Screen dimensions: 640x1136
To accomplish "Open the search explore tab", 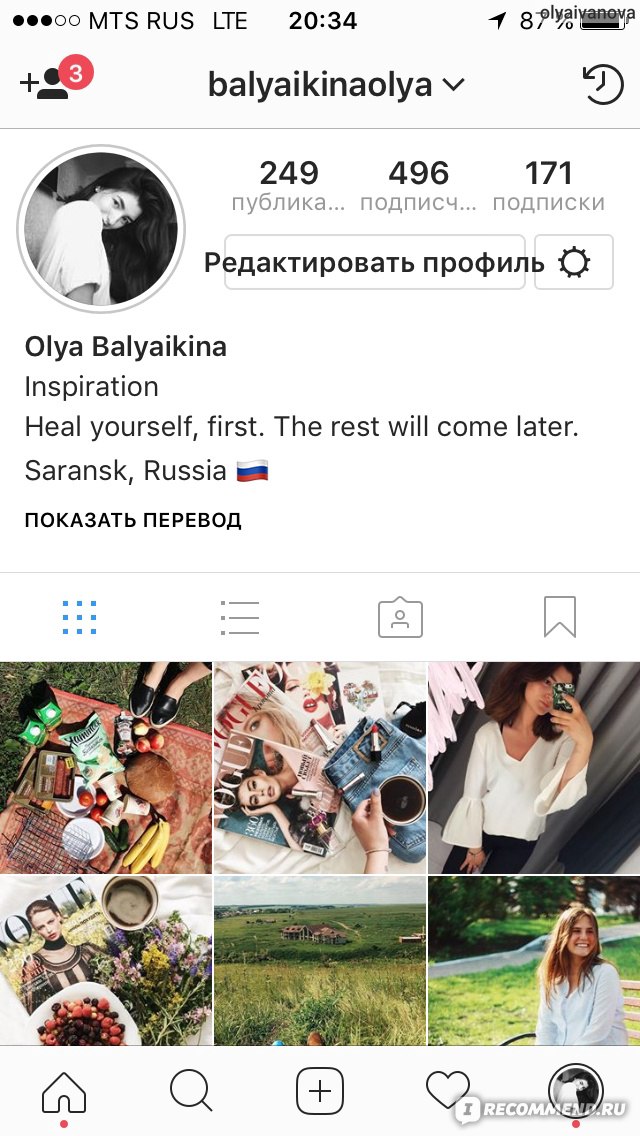I will (191, 1090).
